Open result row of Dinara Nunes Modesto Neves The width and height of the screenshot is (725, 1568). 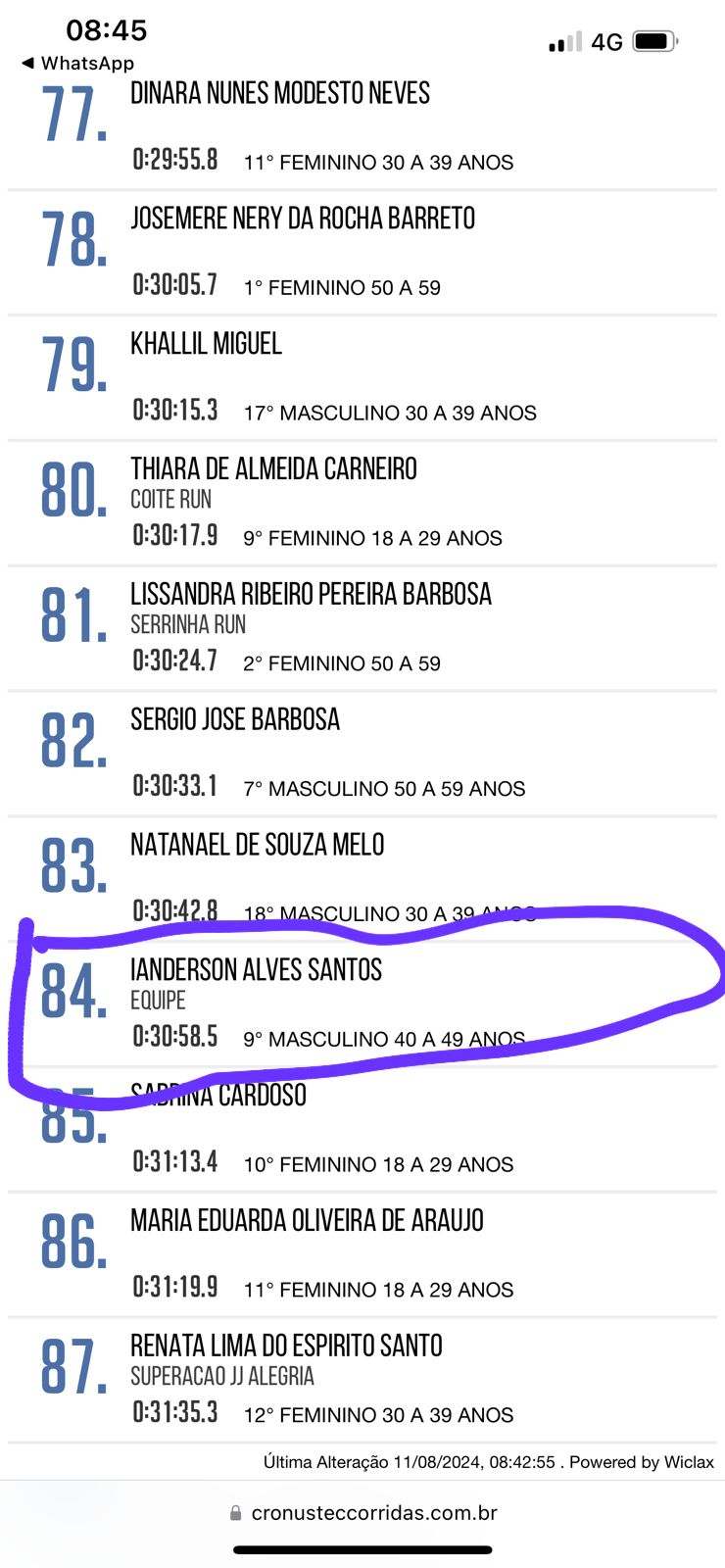point(362,127)
